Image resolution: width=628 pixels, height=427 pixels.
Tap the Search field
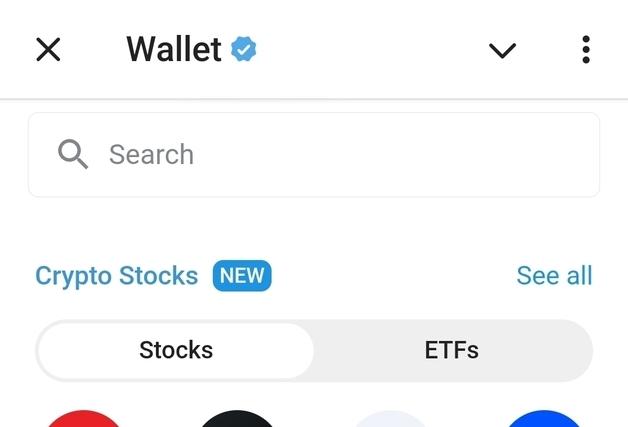pos(313,154)
